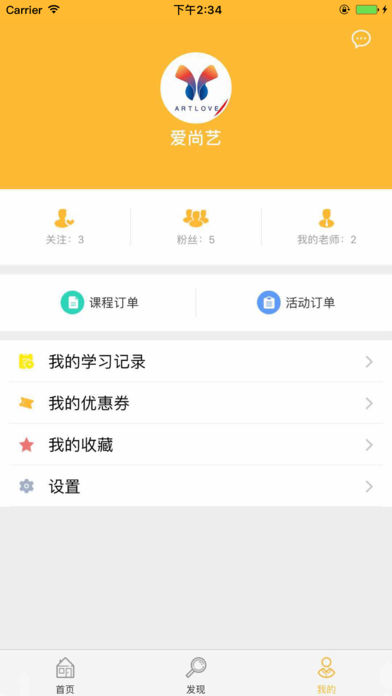Open the 粉丝 fans list
Viewport: 392px width, 696px height.
pyautogui.click(x=196, y=226)
